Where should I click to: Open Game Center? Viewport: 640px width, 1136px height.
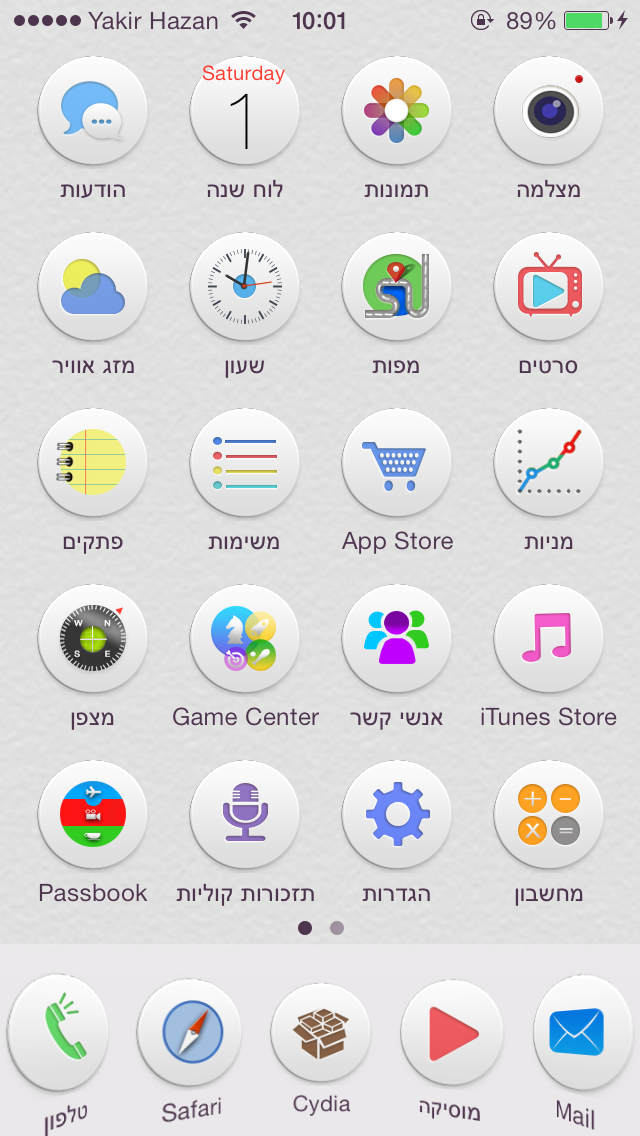[244, 639]
